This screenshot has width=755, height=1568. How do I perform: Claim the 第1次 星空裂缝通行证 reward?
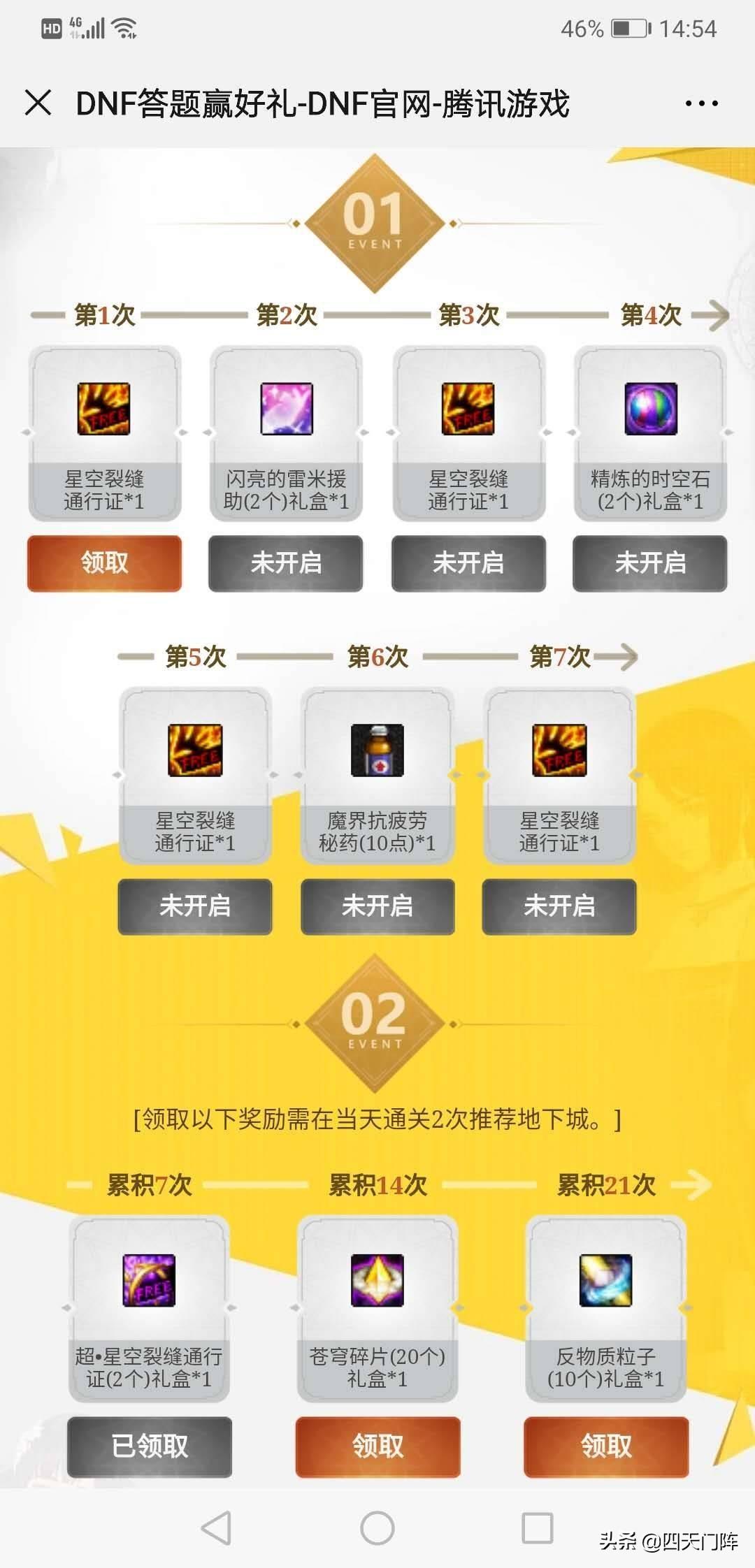(x=104, y=562)
